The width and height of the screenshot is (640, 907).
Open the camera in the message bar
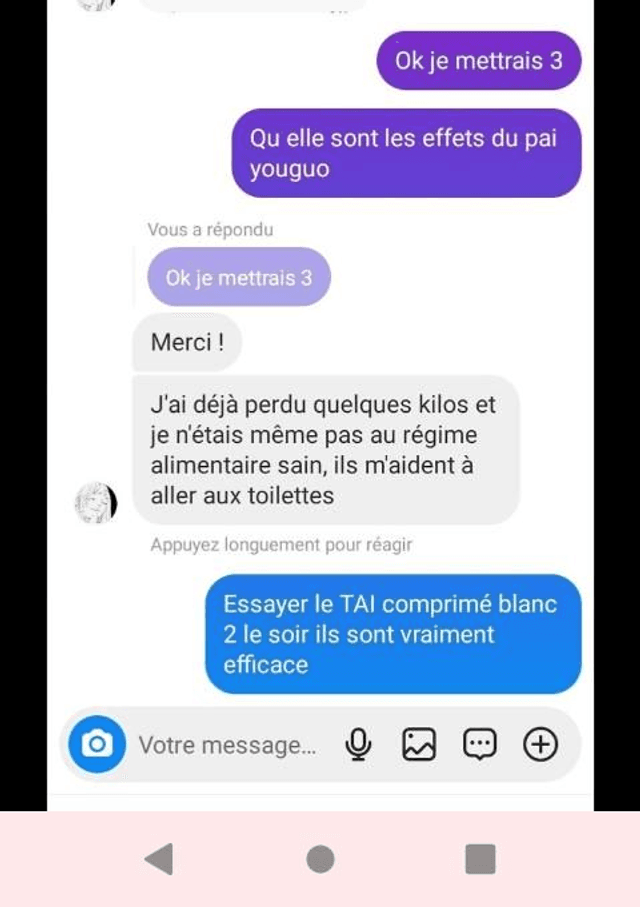[97, 744]
